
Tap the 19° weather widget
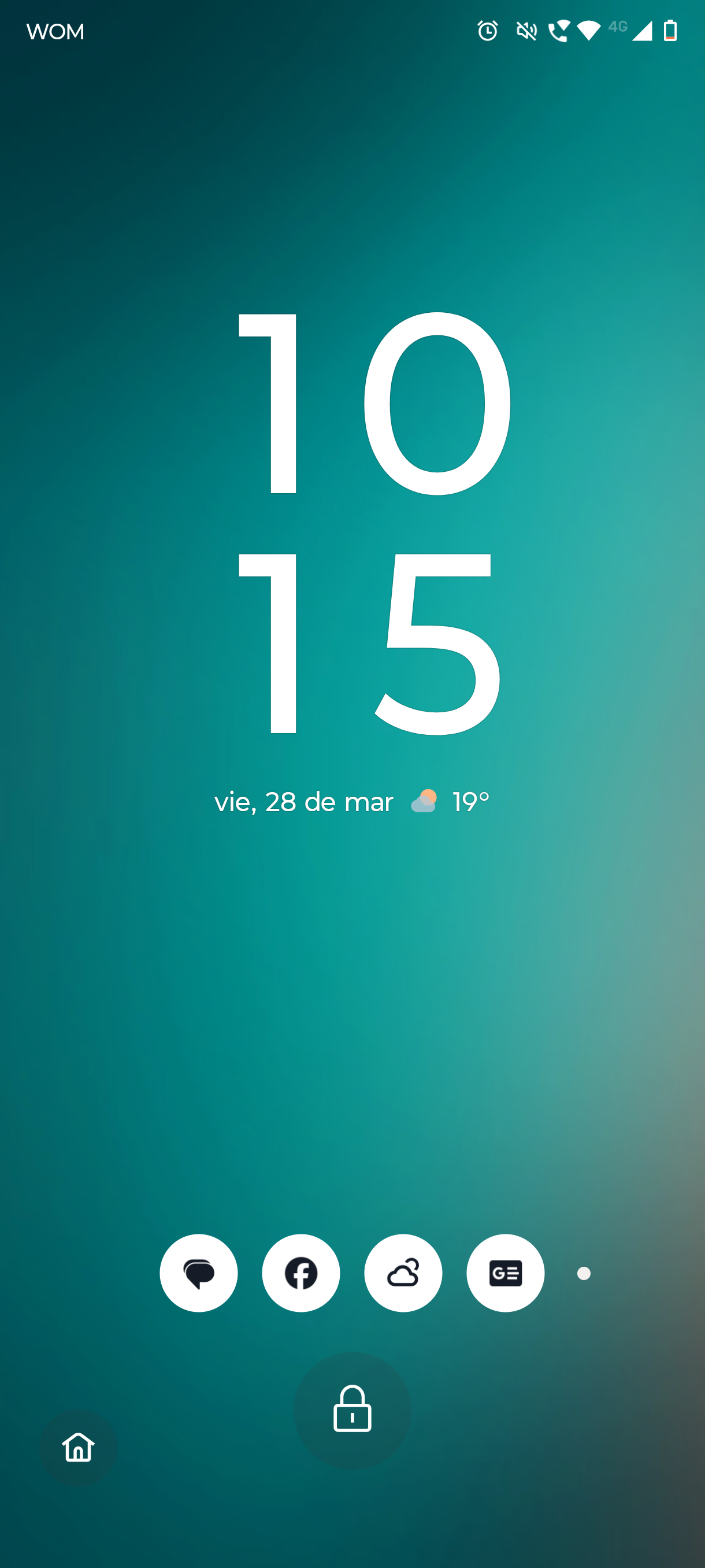click(x=450, y=802)
